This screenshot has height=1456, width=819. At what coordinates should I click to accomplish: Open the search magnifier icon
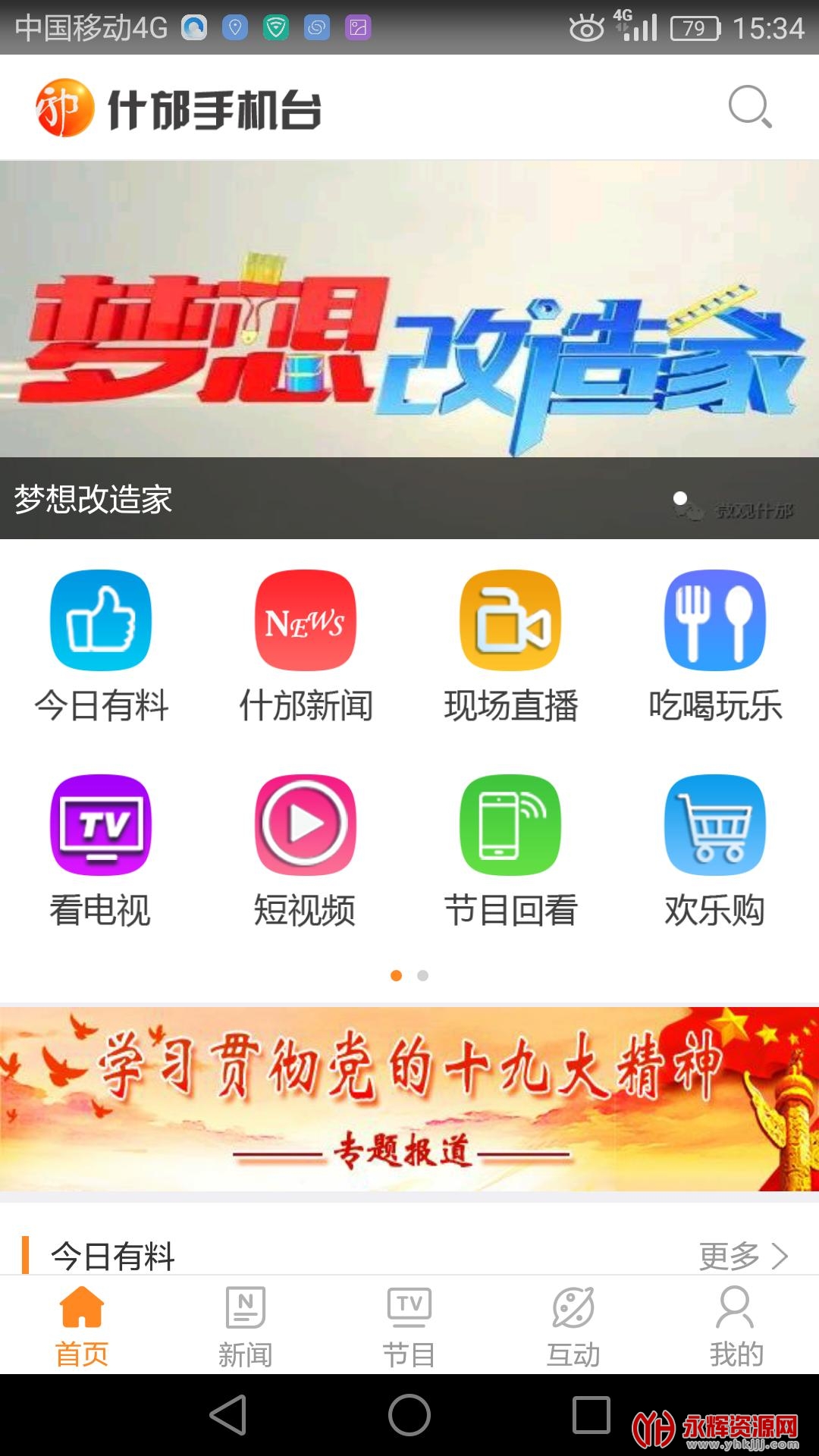tap(749, 107)
